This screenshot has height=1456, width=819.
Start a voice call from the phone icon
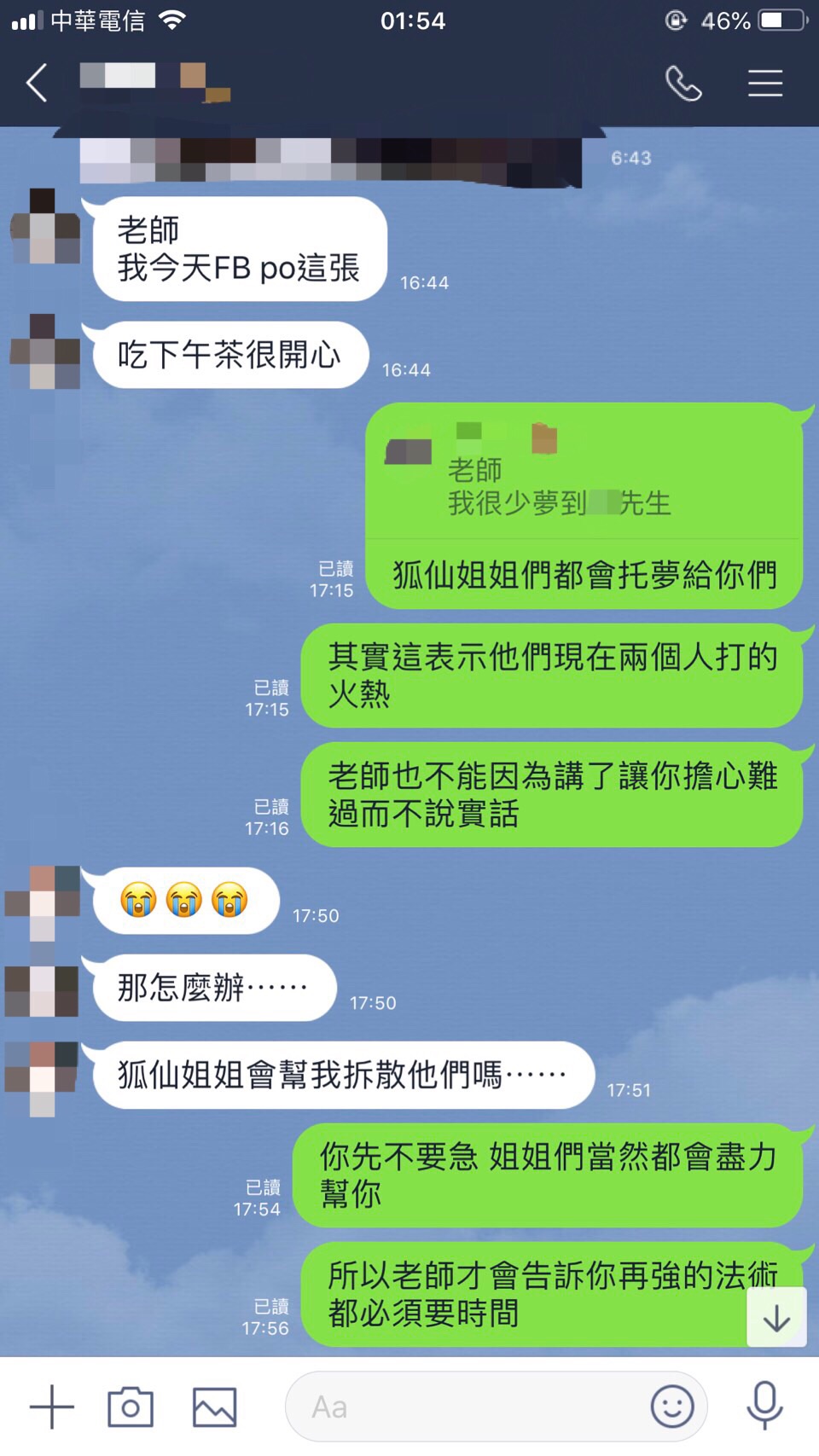(x=683, y=84)
